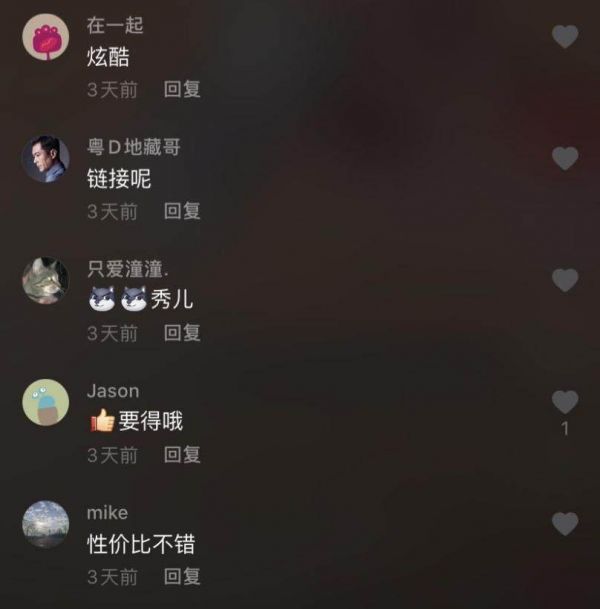Screen dimensions: 600x609
Task: Open 粤D地藏哥's profile avatar
Action: 45,158
